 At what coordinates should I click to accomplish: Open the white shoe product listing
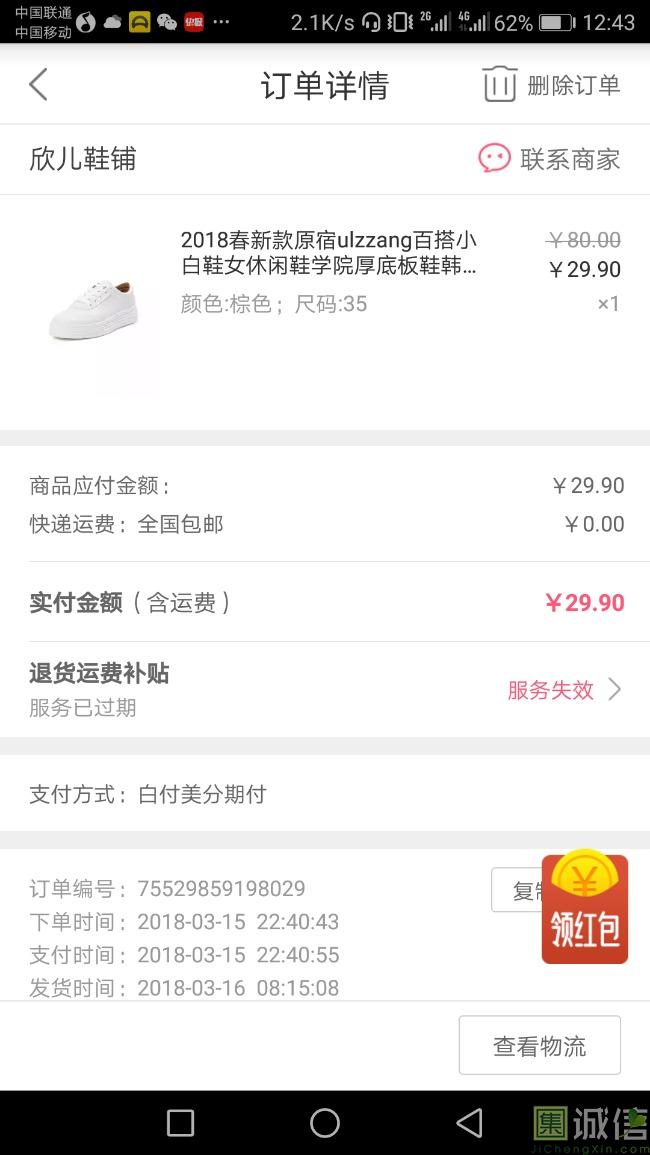[x=328, y=254]
